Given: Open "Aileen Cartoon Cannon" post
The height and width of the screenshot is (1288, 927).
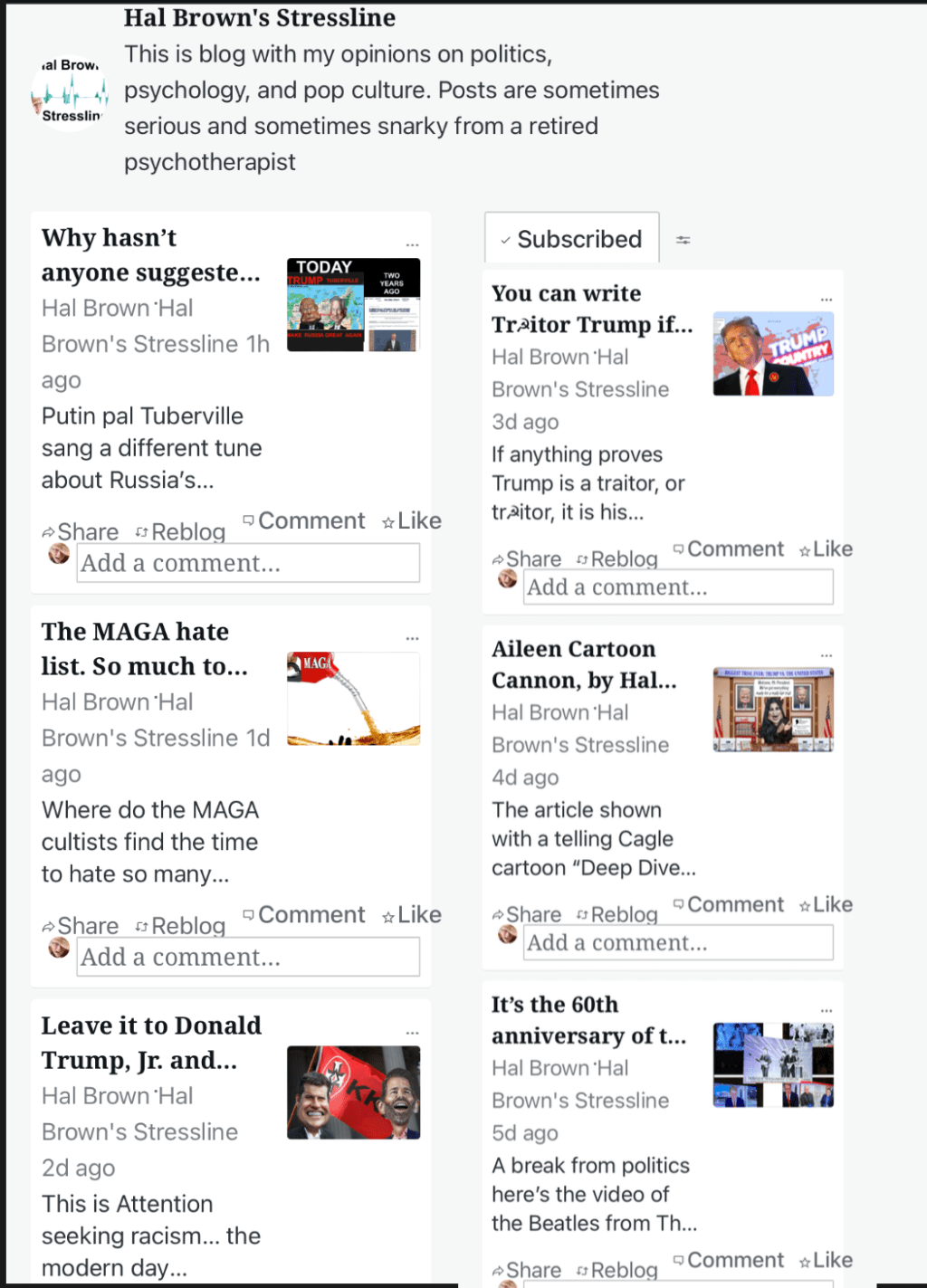Looking at the screenshot, I should [x=583, y=664].
